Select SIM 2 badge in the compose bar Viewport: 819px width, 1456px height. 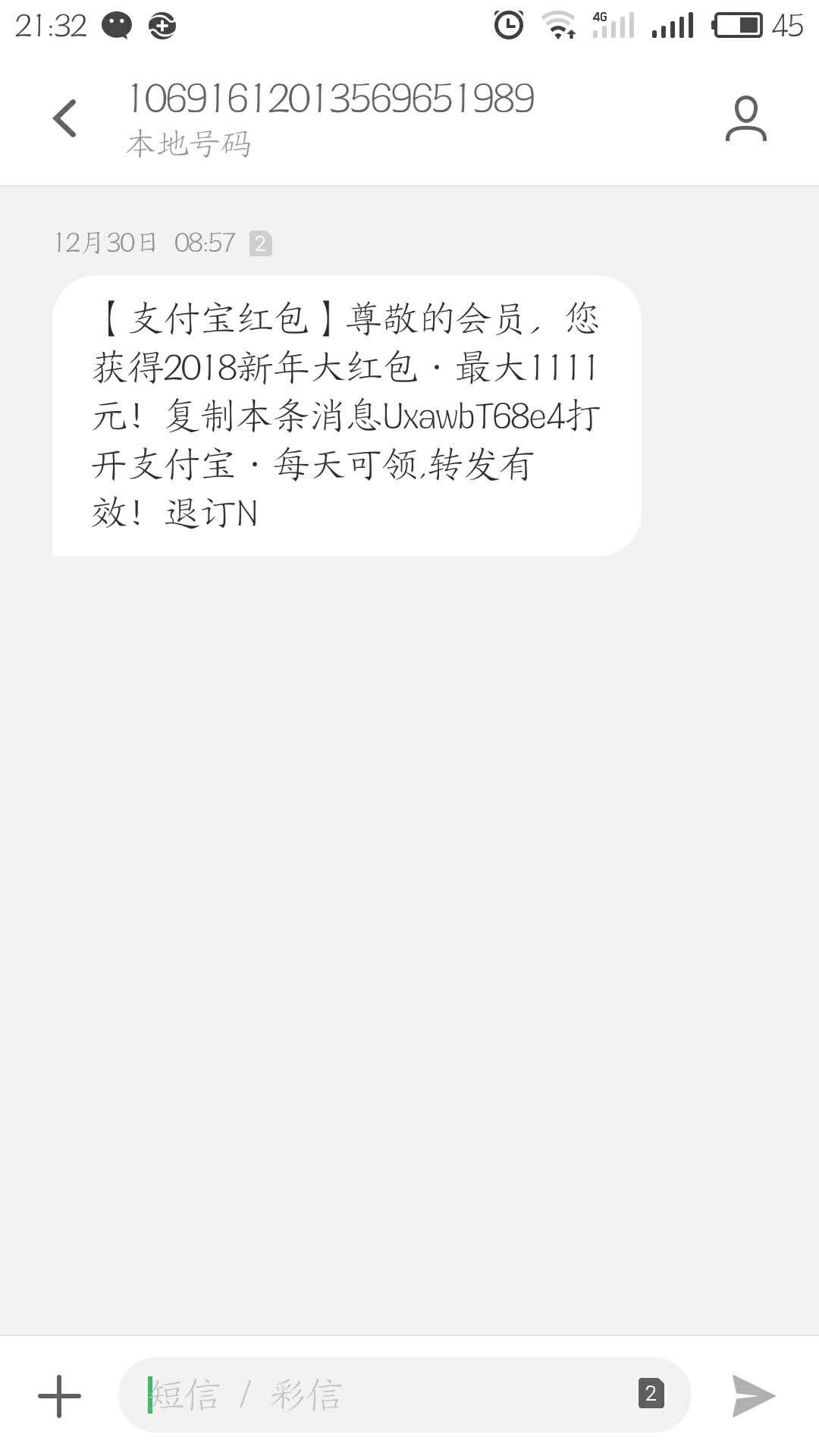coord(651,1394)
